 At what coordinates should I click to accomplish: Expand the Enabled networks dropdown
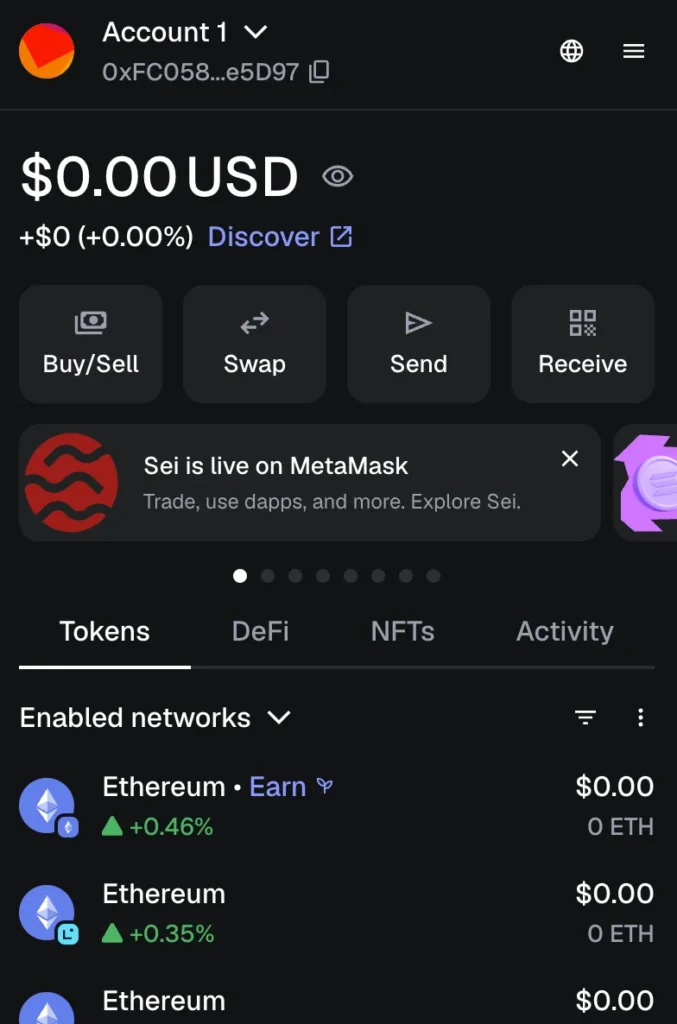point(155,718)
